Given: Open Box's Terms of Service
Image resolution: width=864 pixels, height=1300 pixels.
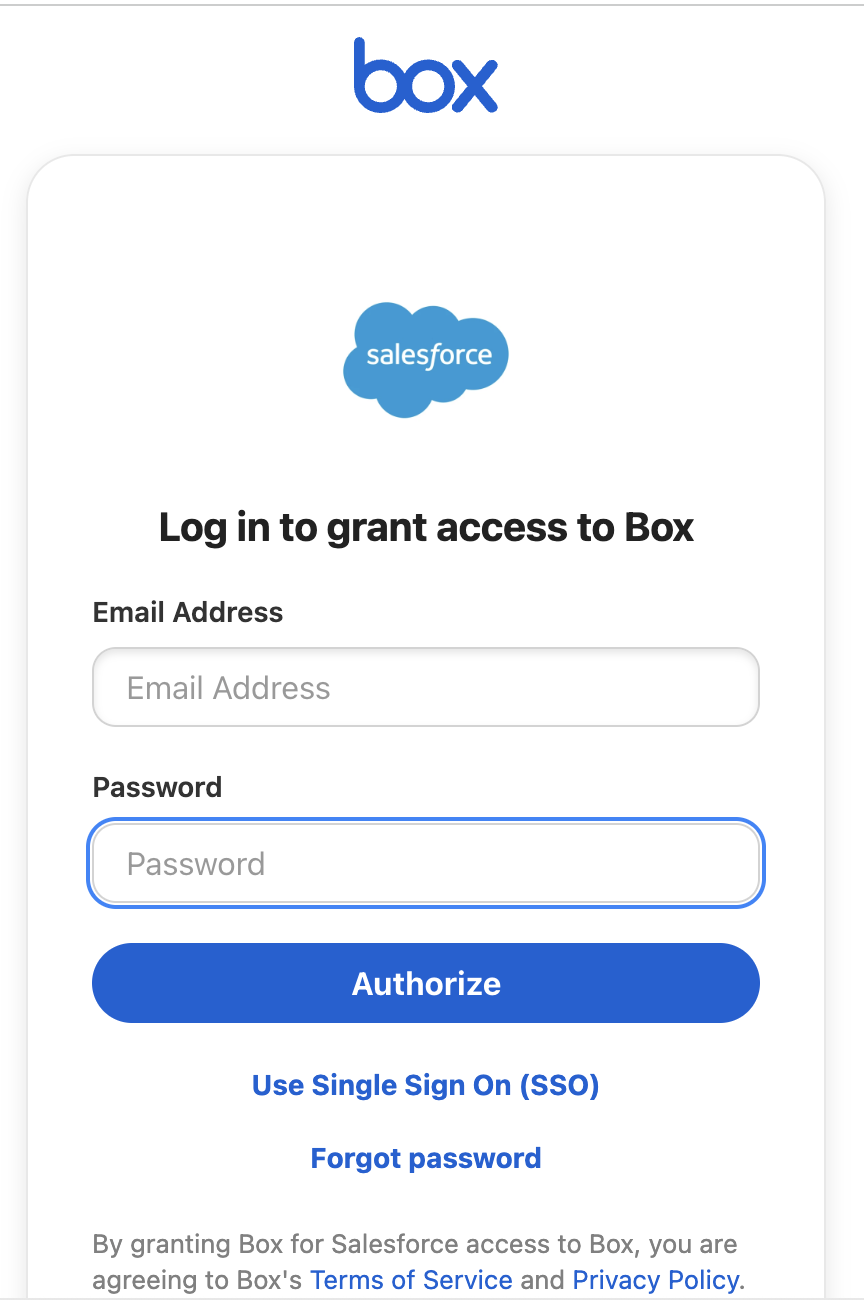Looking at the screenshot, I should tap(411, 1280).
